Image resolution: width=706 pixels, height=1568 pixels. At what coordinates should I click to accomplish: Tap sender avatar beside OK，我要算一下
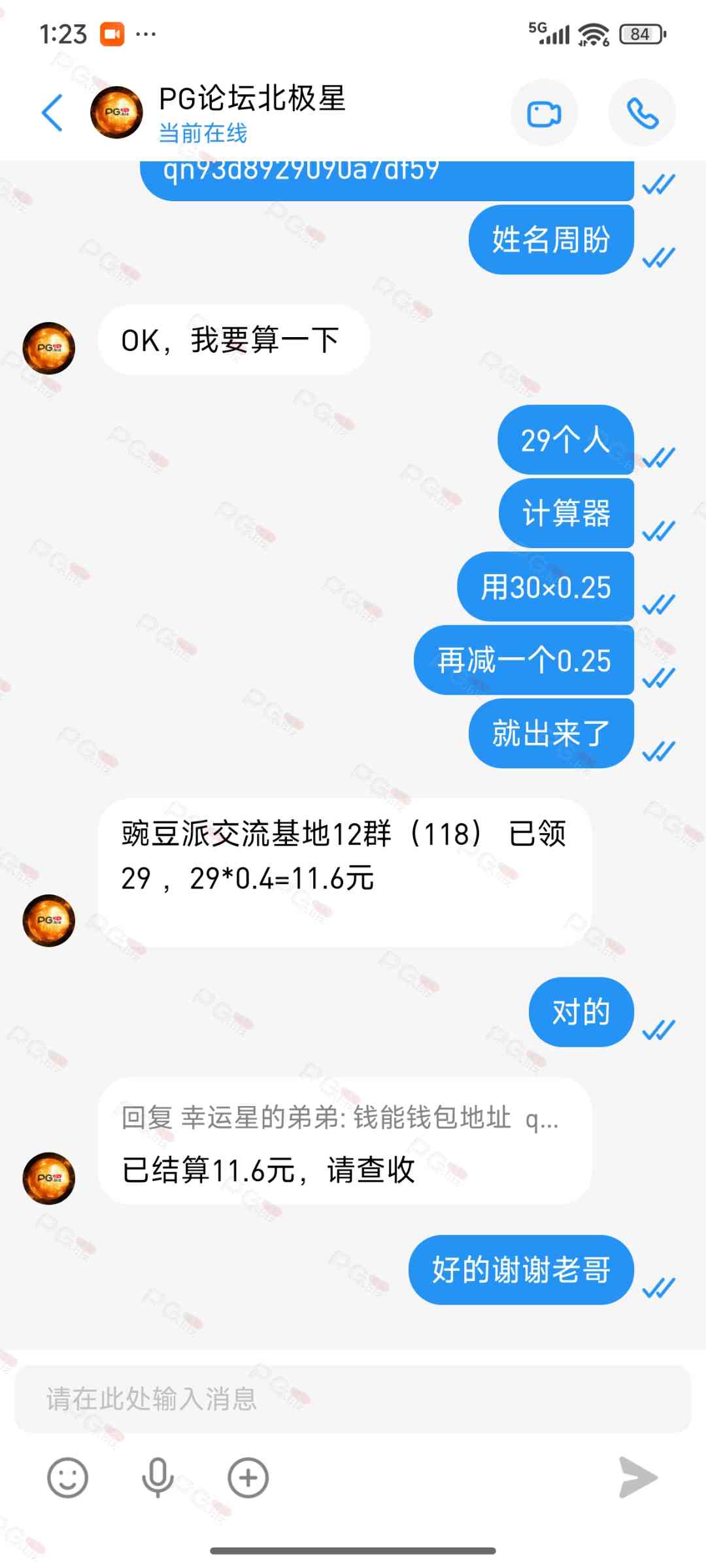click(49, 348)
